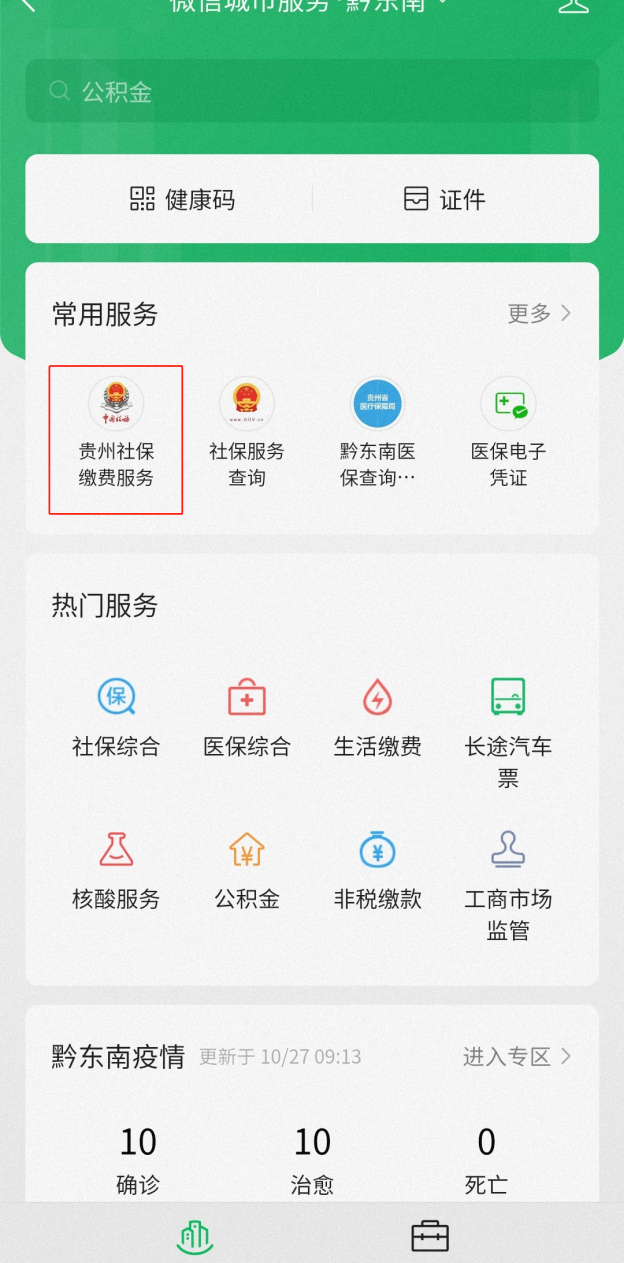This screenshot has width=624, height=1263.
Task: Open 贵州社保缴费服务
Action: tap(116, 438)
